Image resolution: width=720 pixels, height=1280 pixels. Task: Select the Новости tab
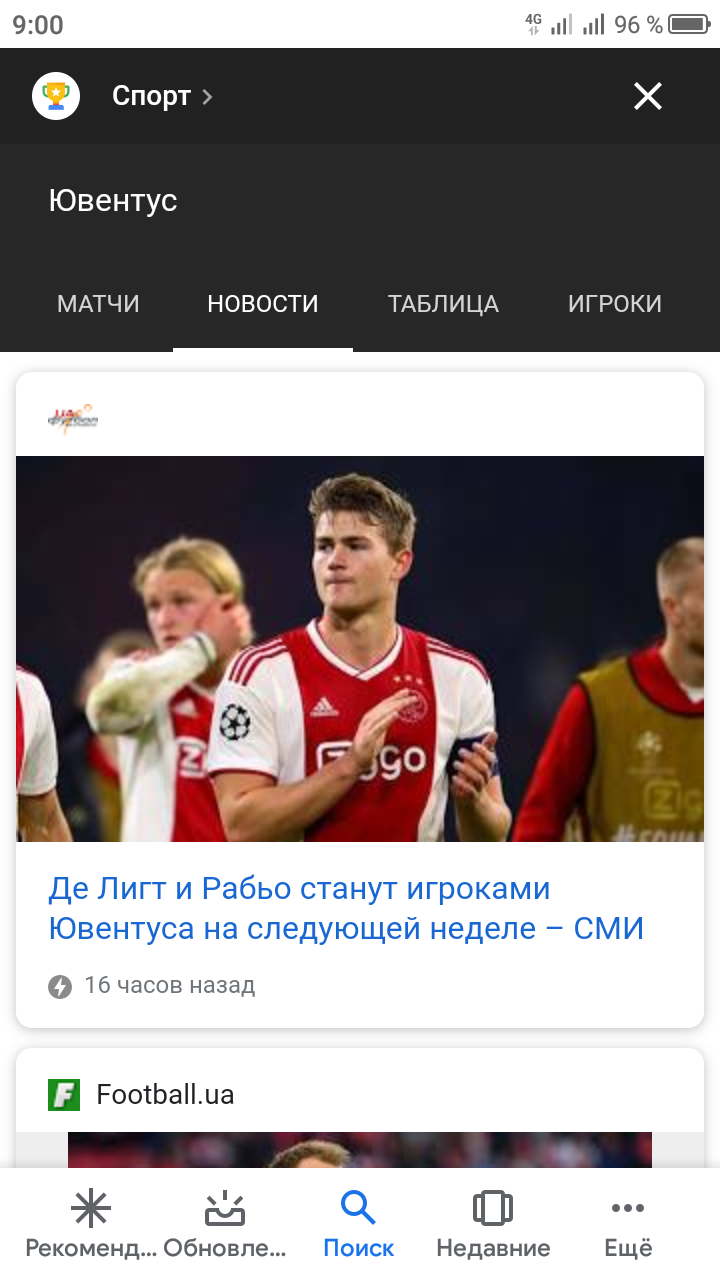[x=263, y=304]
